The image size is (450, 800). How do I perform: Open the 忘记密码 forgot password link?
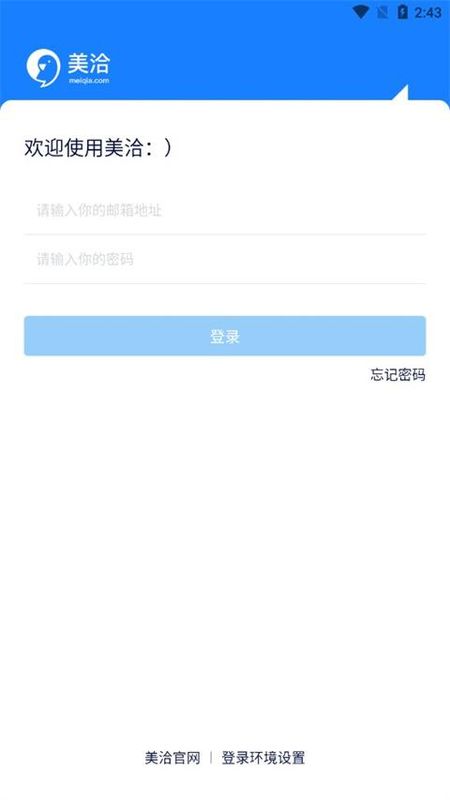point(398,376)
